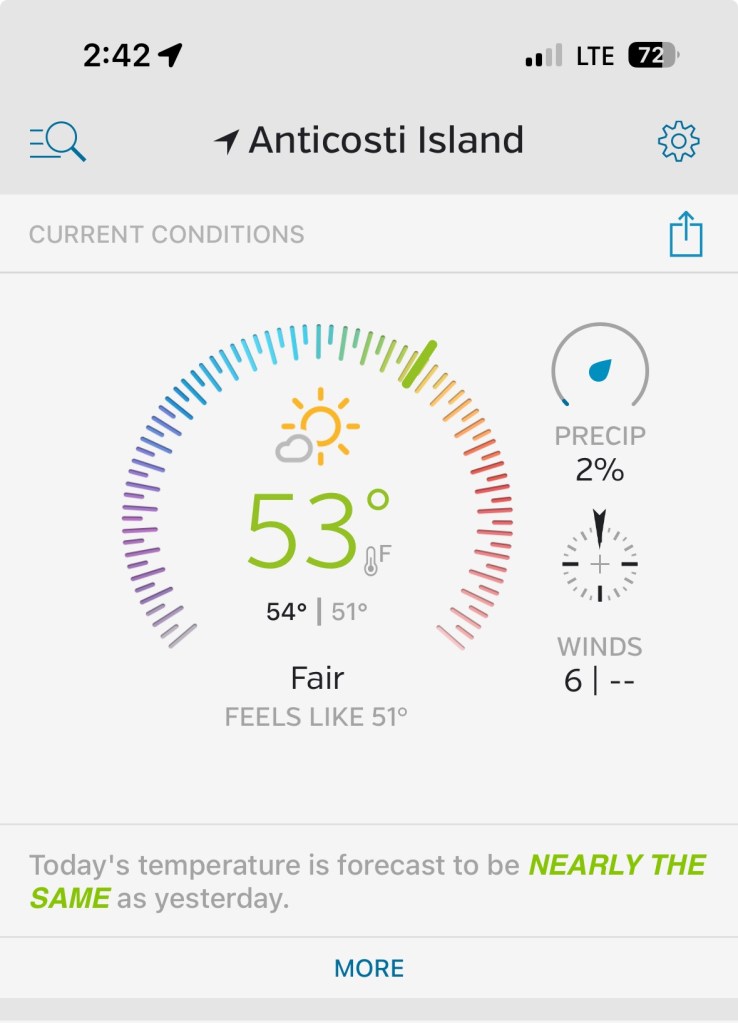This screenshot has height=1023, width=738.
Task: Open settings via the gear icon
Action: click(678, 141)
